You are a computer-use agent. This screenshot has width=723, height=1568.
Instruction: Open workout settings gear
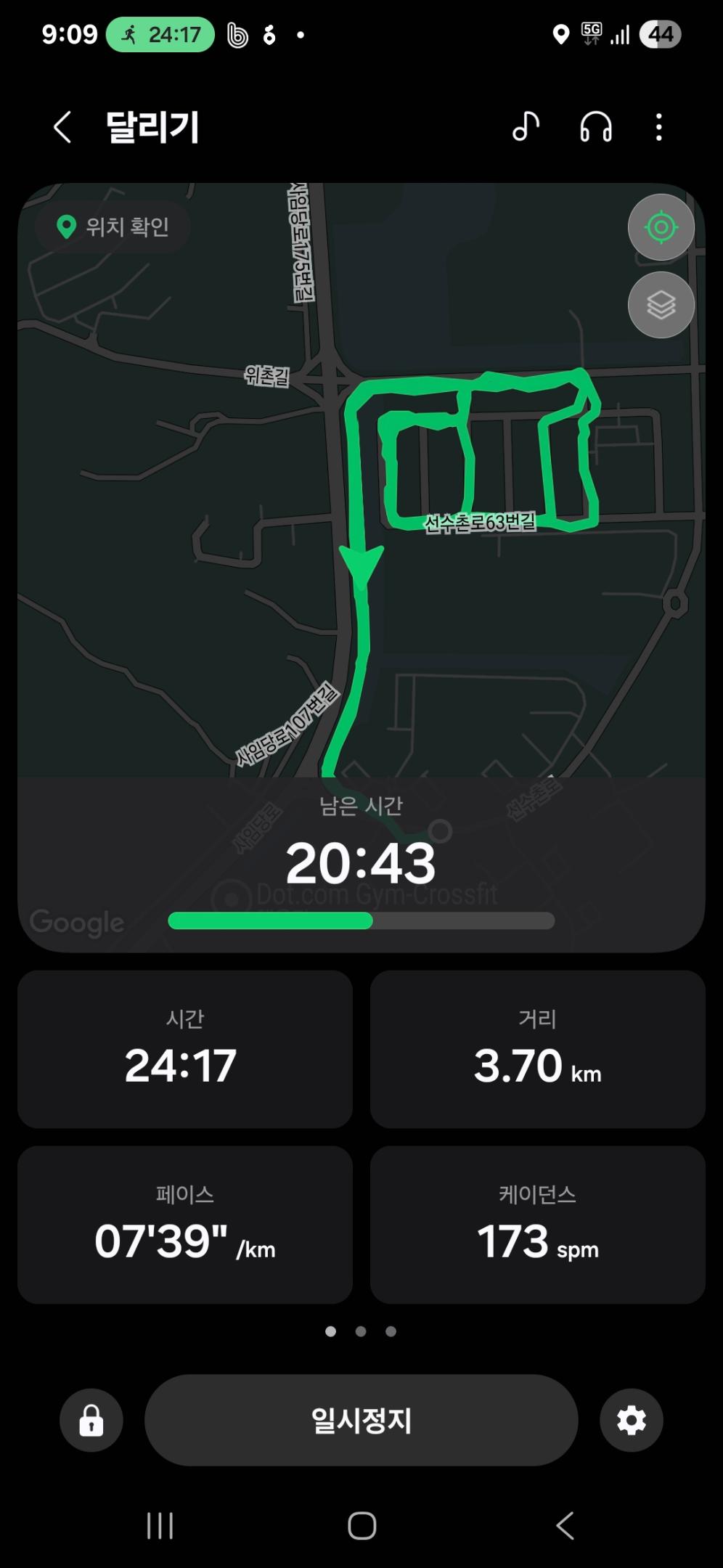click(x=631, y=1420)
